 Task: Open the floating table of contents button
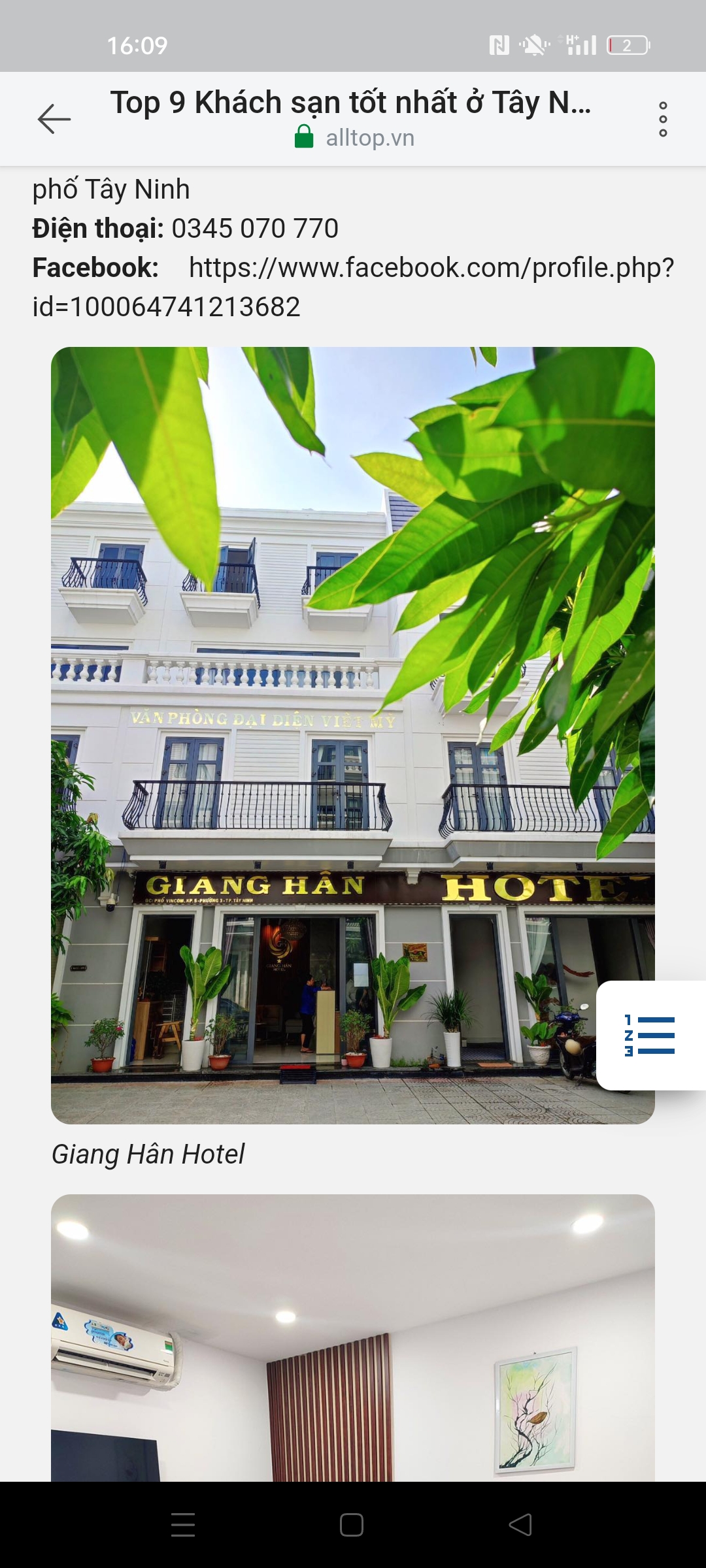click(650, 1036)
